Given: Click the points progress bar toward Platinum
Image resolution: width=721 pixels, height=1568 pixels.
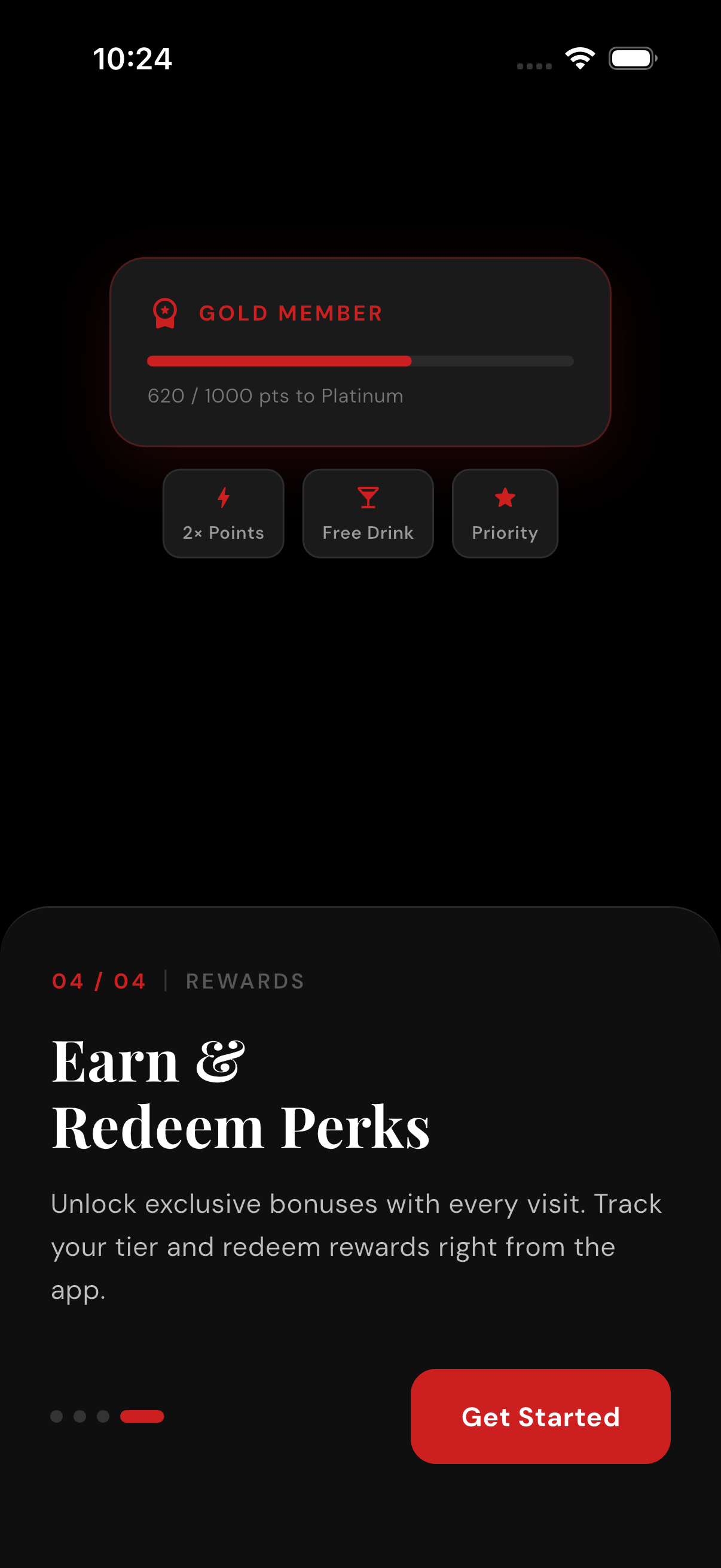Looking at the screenshot, I should (x=359, y=361).
